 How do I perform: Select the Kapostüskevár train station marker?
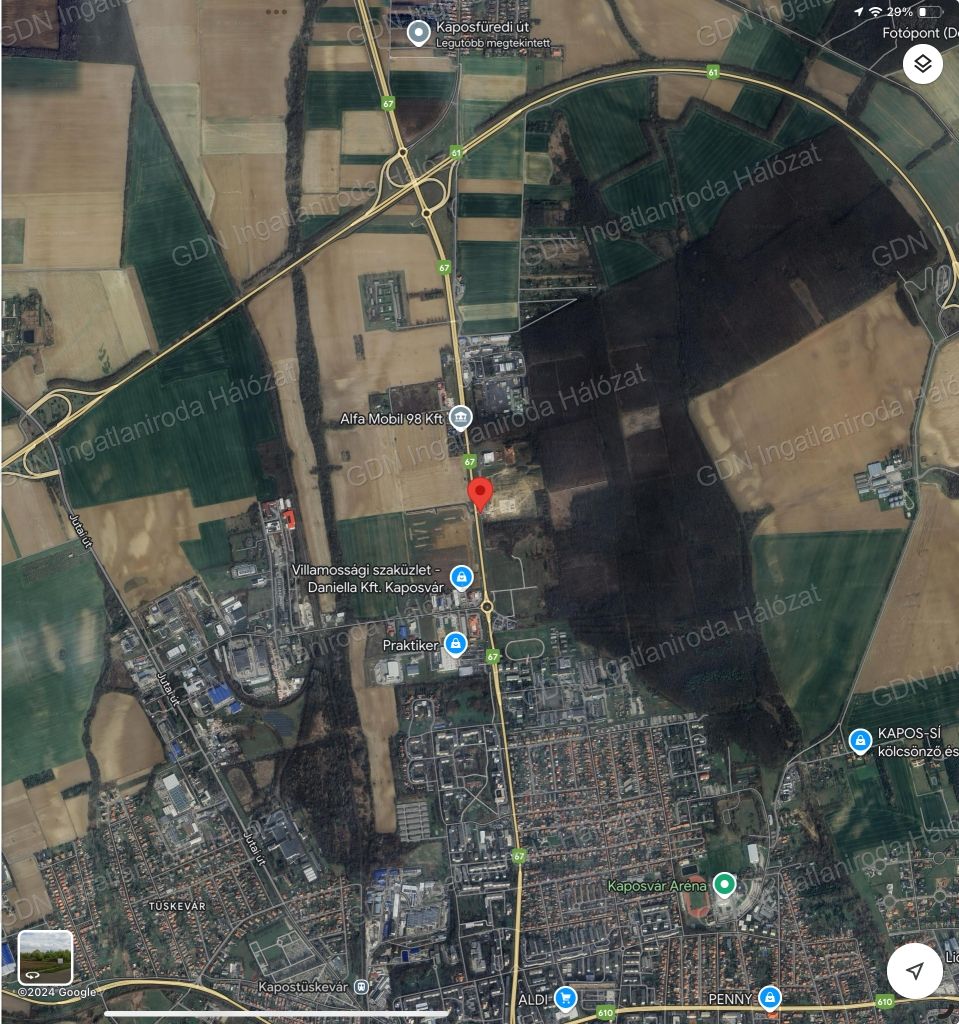pyautogui.click(x=361, y=987)
